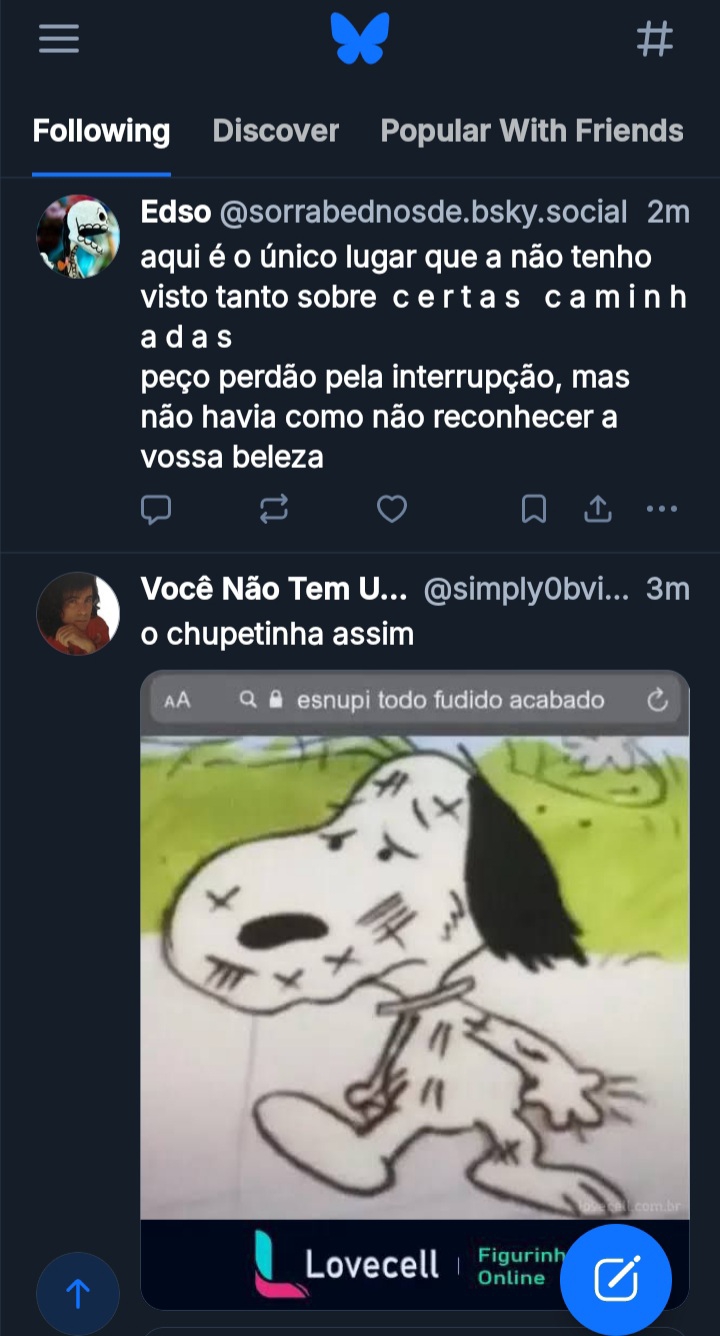Repost Edso's post
720x1336 pixels.
pos(273,510)
